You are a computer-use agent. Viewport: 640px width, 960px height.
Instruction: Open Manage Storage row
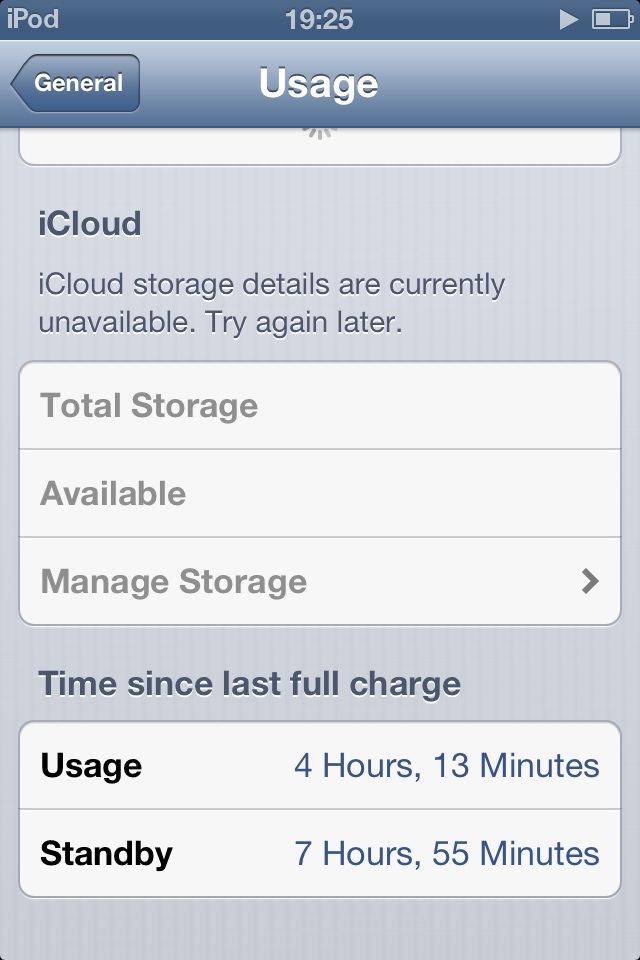point(320,581)
